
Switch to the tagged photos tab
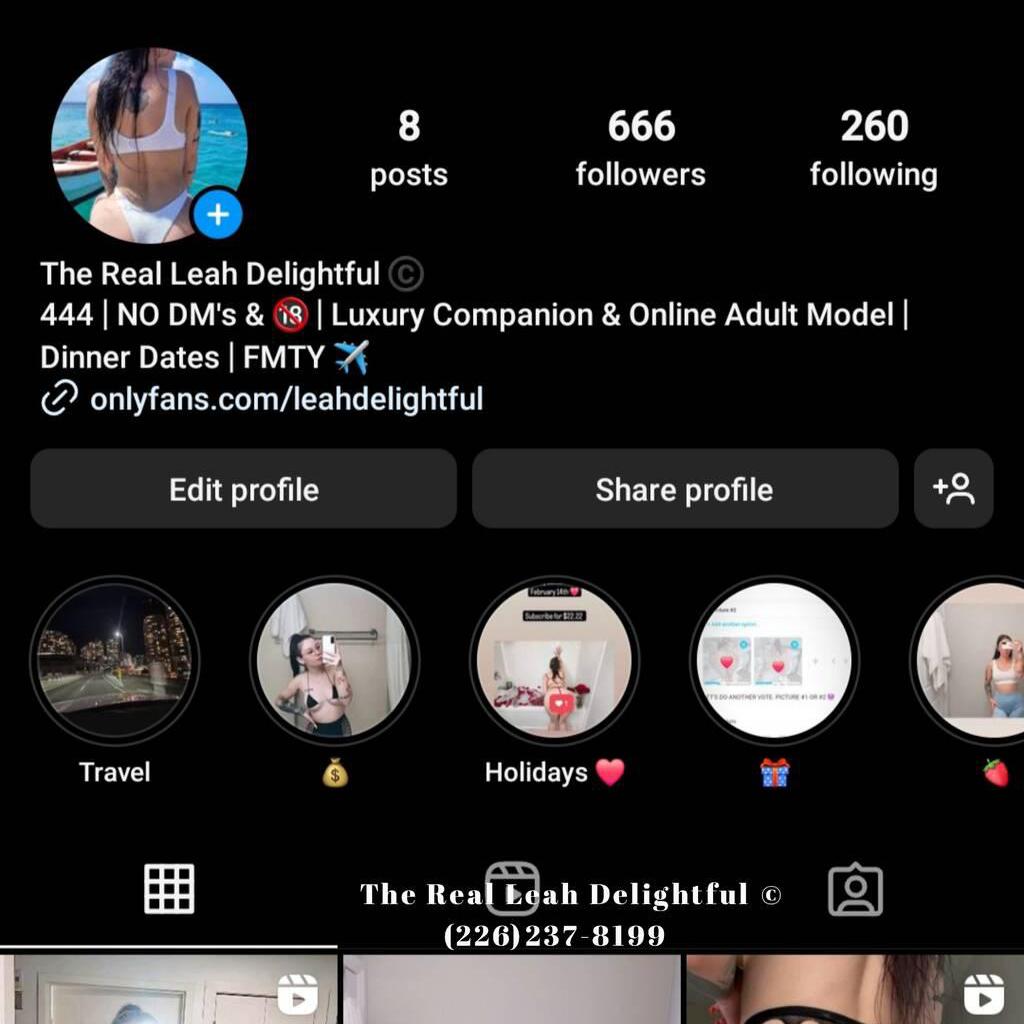click(855, 888)
